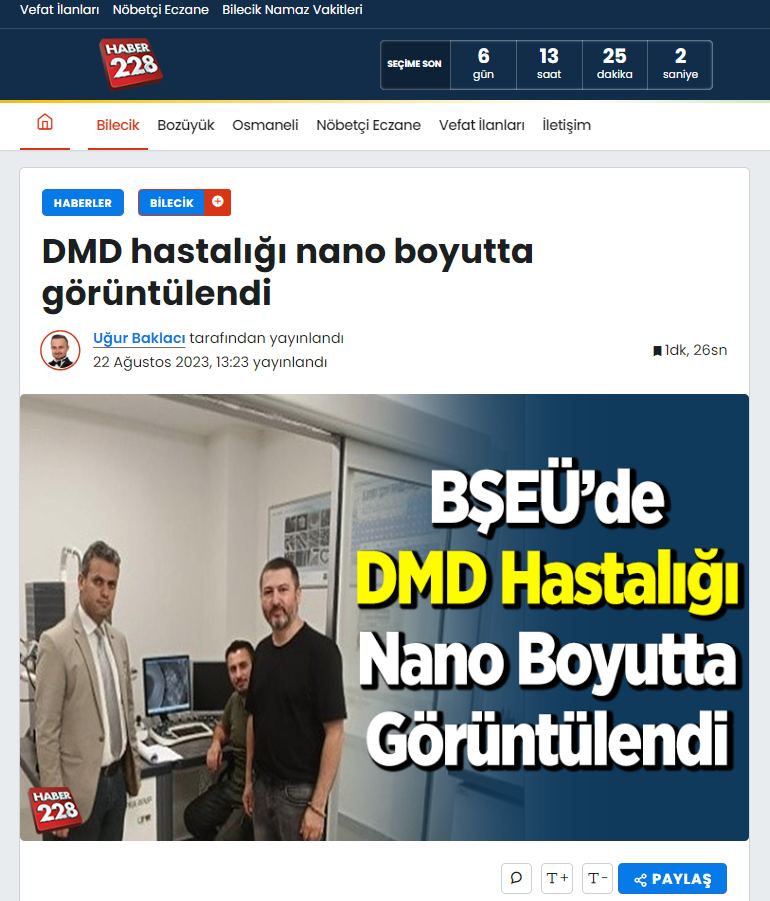The image size is (770, 901).
Task: Open Nöbetçi Eczane in the navigation menu
Action: pyautogui.click(x=368, y=125)
